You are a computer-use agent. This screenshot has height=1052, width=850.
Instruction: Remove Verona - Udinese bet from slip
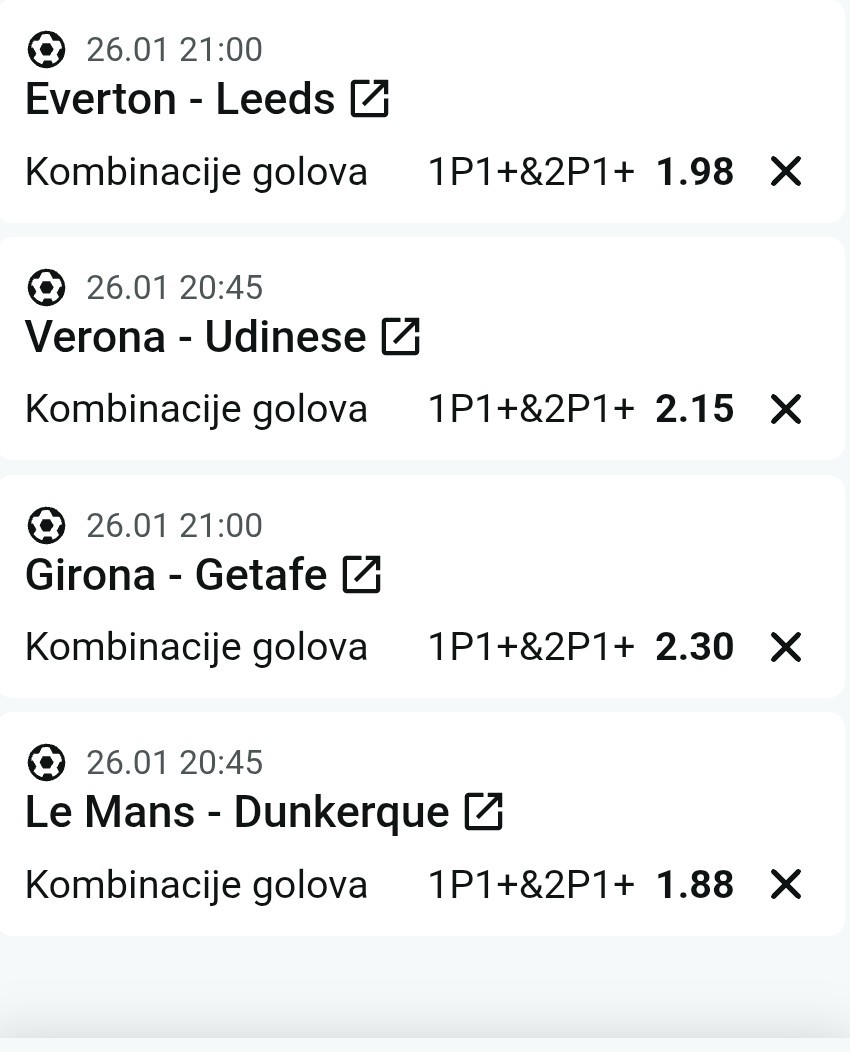(786, 409)
